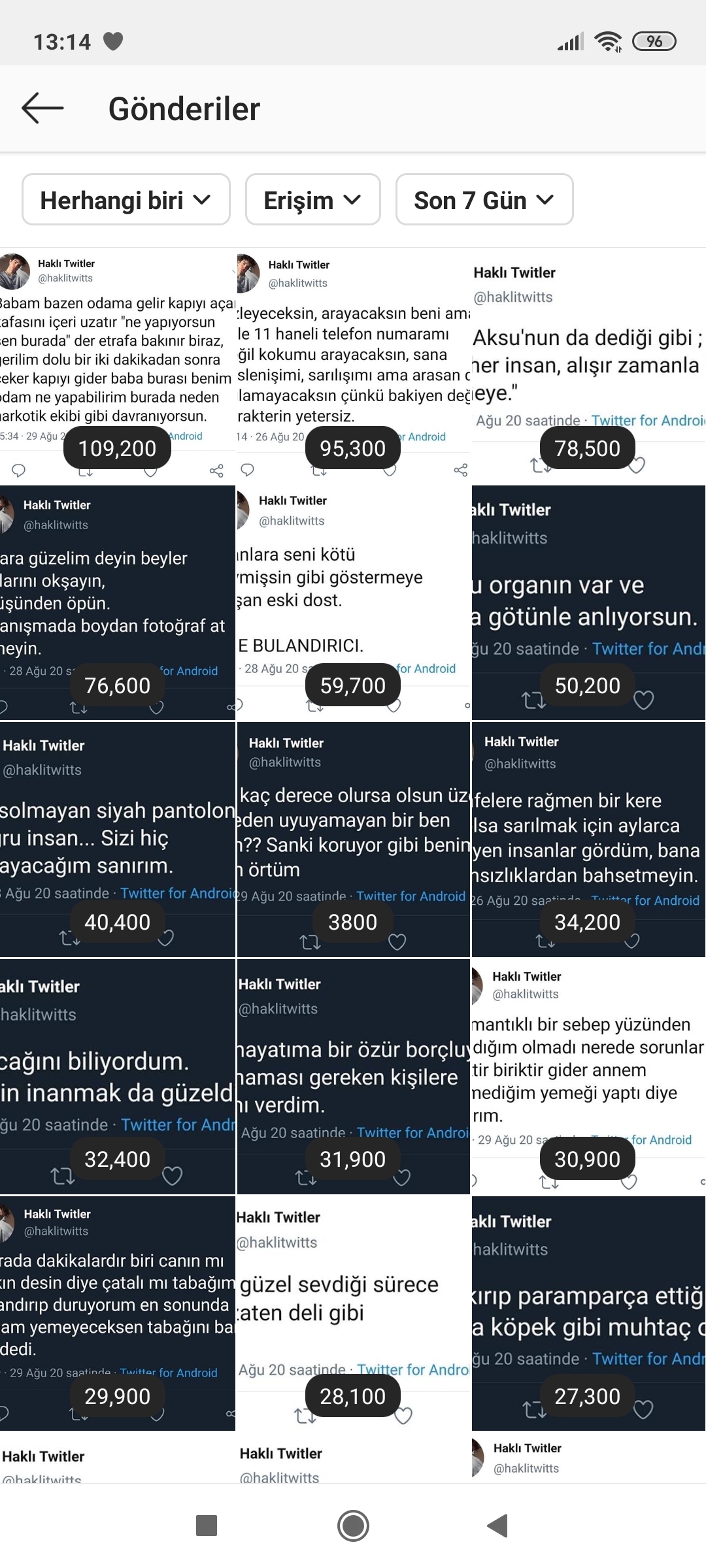Open the post with 59,700 reach
The image size is (706, 1568).
tap(353, 602)
